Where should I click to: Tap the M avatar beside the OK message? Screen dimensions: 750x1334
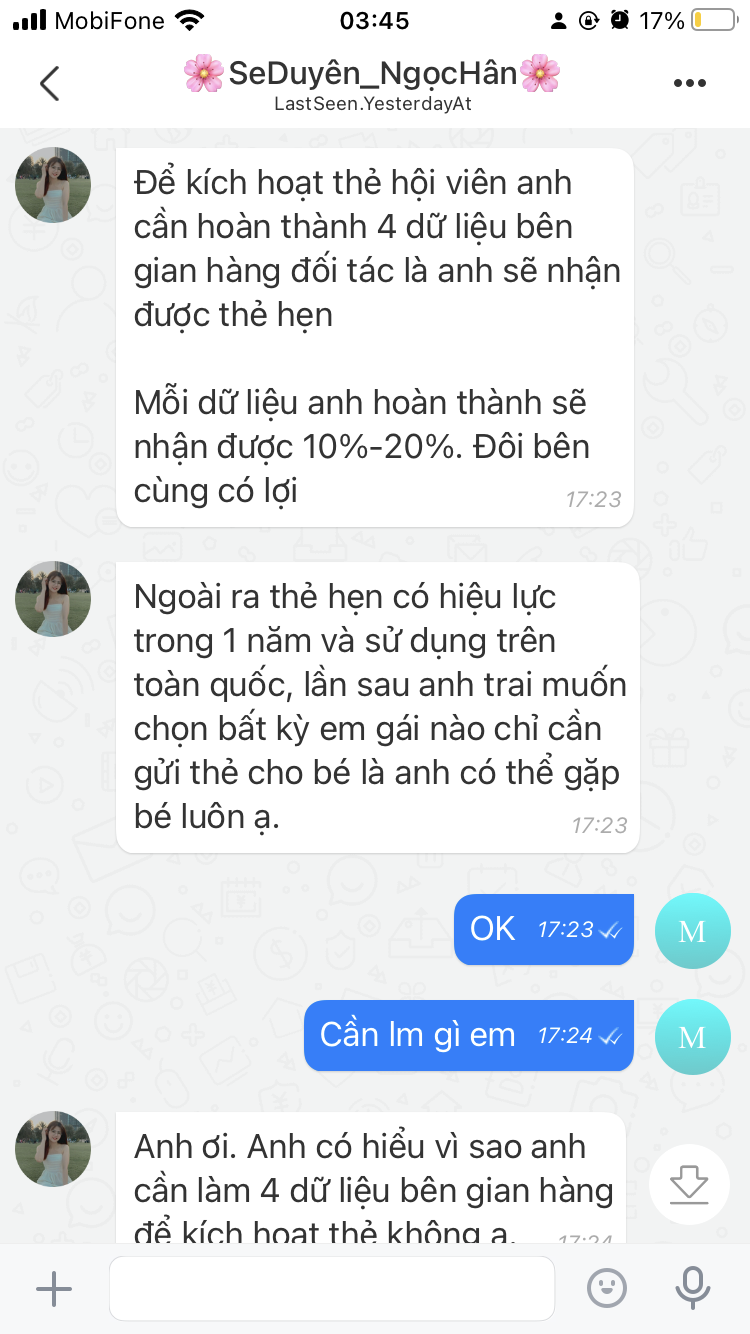click(692, 931)
